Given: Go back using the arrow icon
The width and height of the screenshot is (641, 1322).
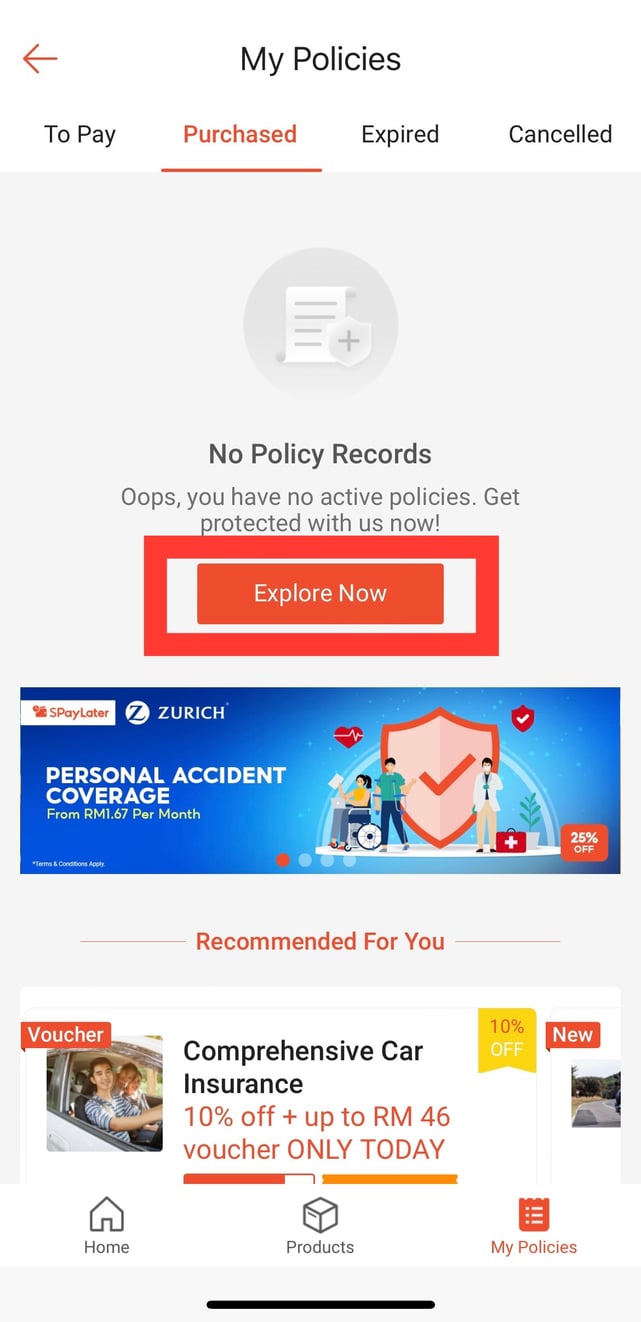Looking at the screenshot, I should 40,59.
